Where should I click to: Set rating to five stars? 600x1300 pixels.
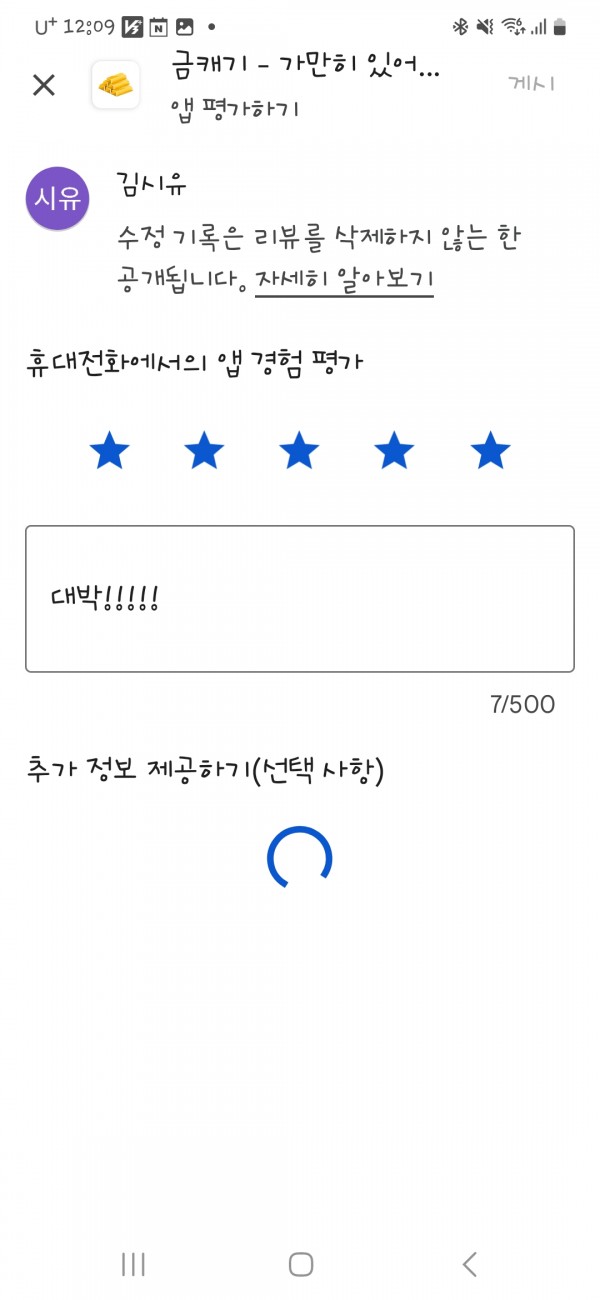pyautogui.click(x=490, y=451)
